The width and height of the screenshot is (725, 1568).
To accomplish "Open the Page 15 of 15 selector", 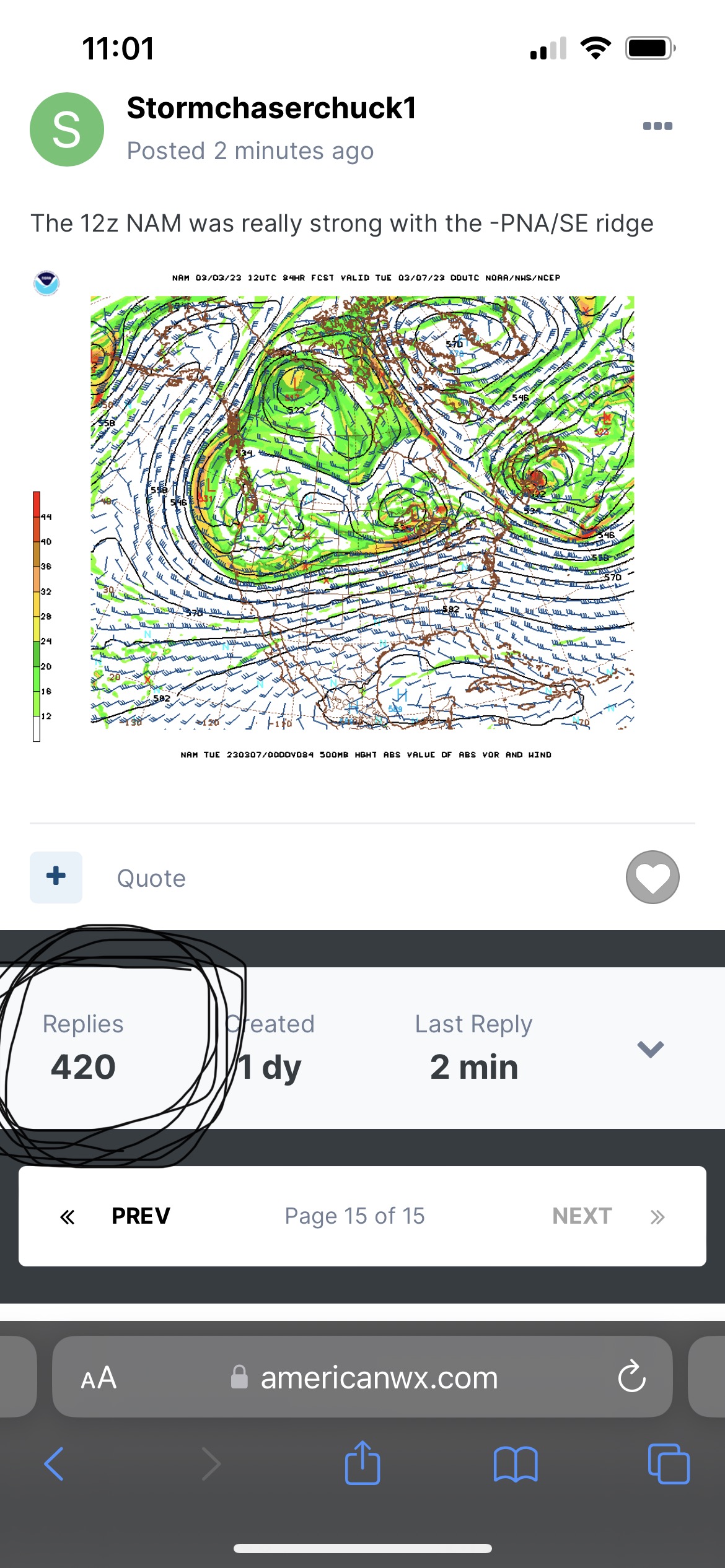I will (x=354, y=1216).
